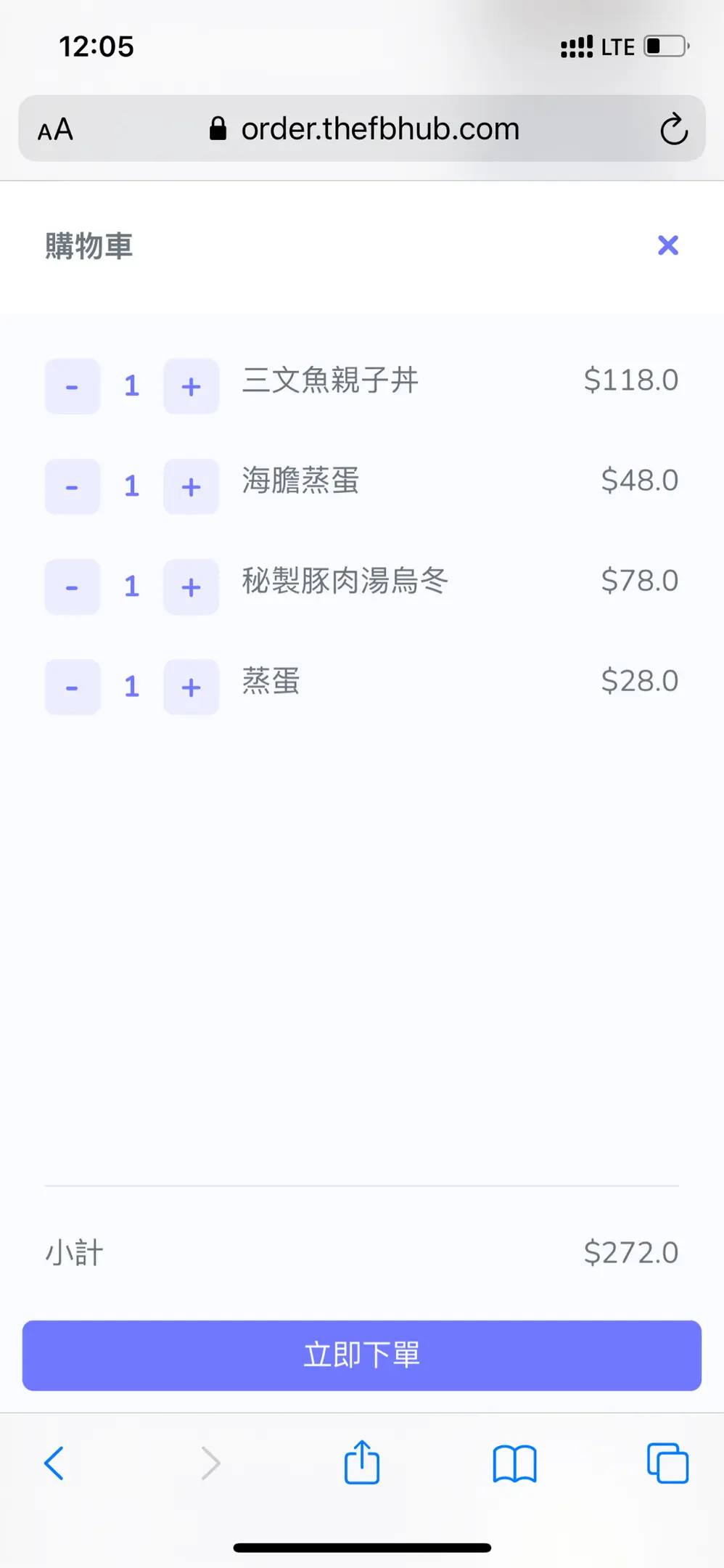Screen dimensions: 724x1568
Task: Place the order with 立即下單
Action: click(x=361, y=1355)
